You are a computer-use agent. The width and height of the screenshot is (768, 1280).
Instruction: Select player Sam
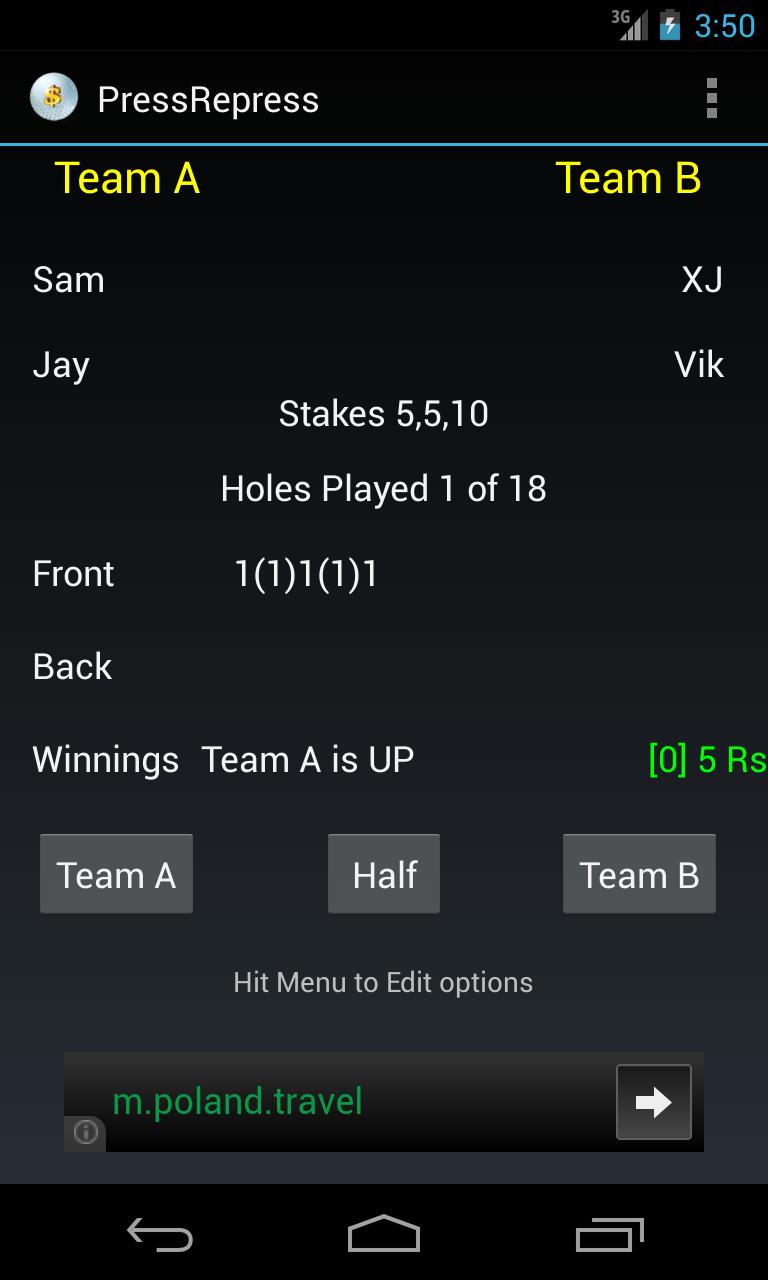(x=68, y=280)
